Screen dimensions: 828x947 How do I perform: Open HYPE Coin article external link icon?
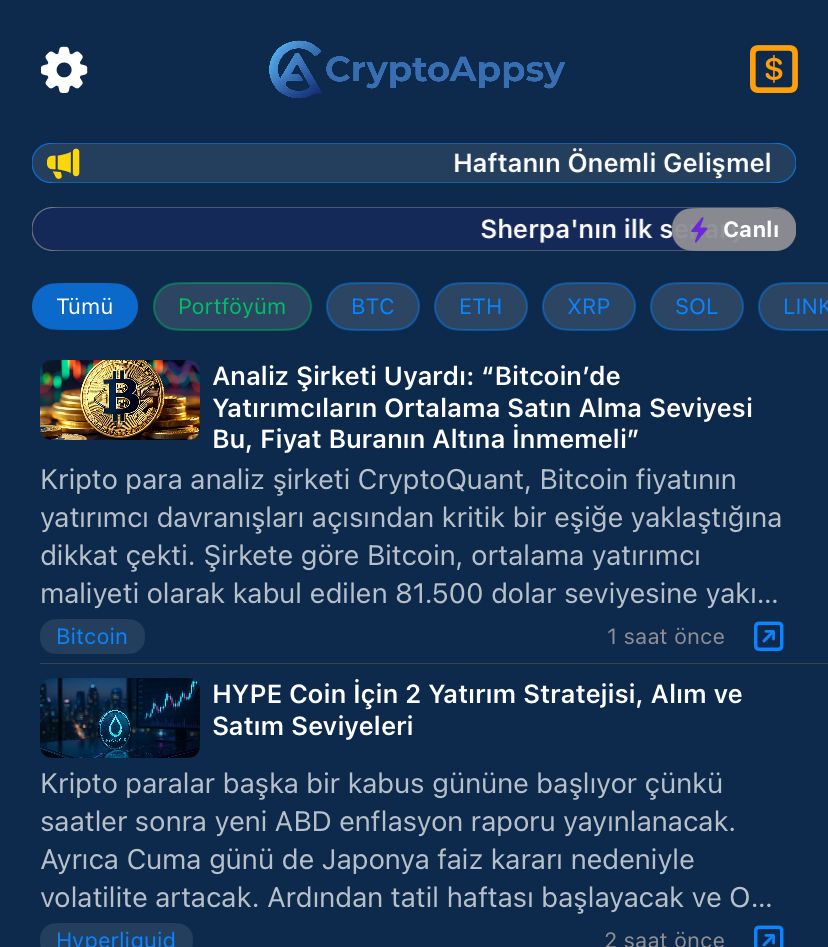tap(768, 938)
